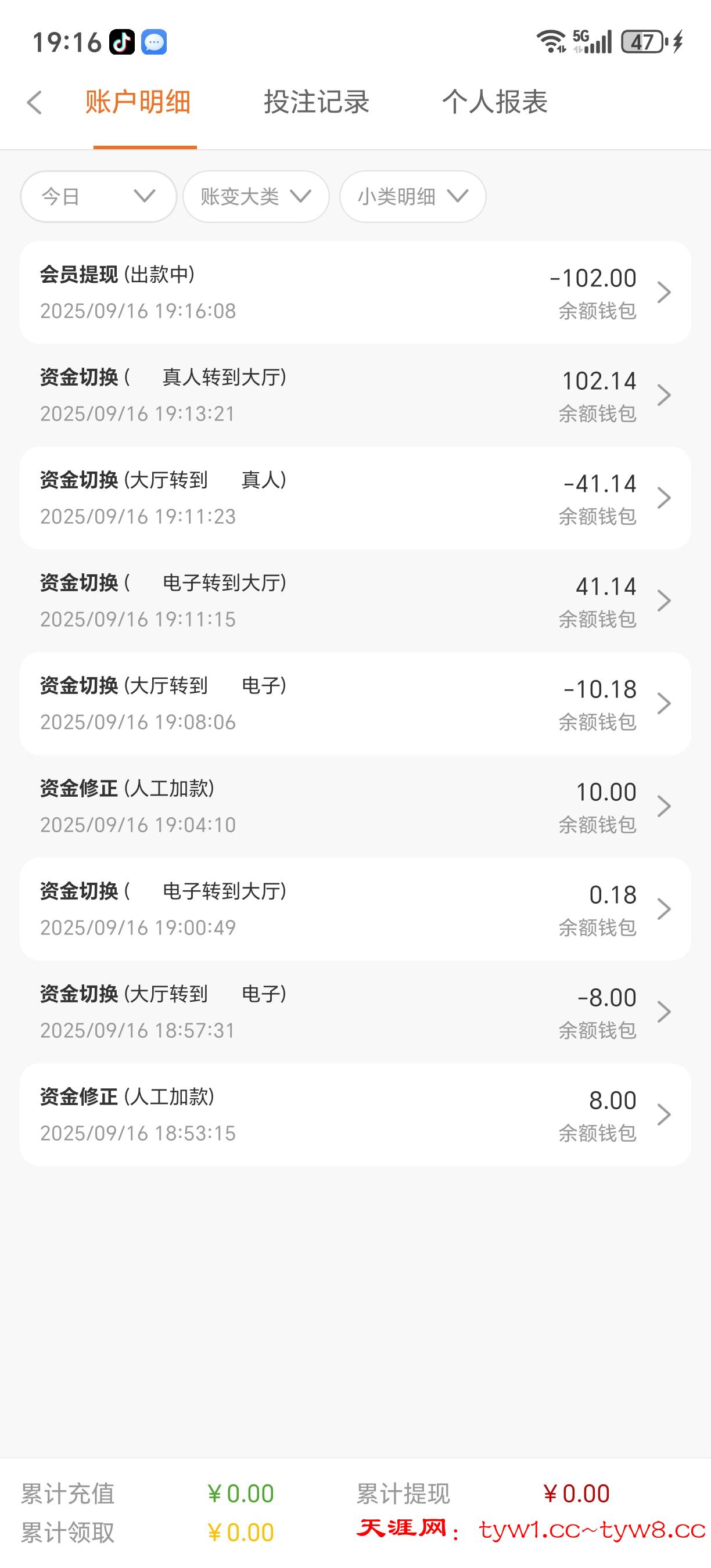View the 102.14 真人转到大厅 record
This screenshot has width=711, height=1568.
click(x=355, y=395)
